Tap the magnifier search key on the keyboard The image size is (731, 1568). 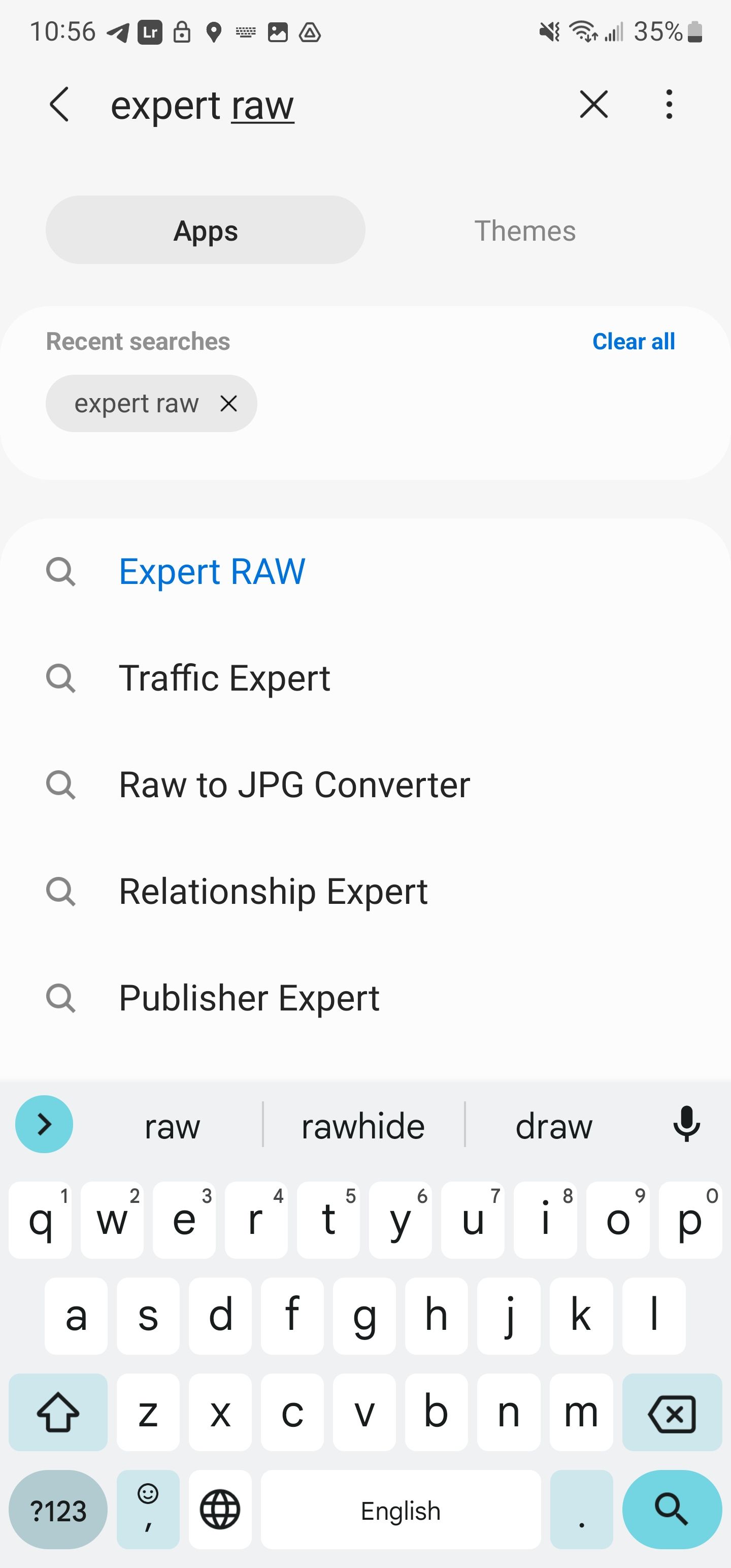pyautogui.click(x=669, y=1510)
